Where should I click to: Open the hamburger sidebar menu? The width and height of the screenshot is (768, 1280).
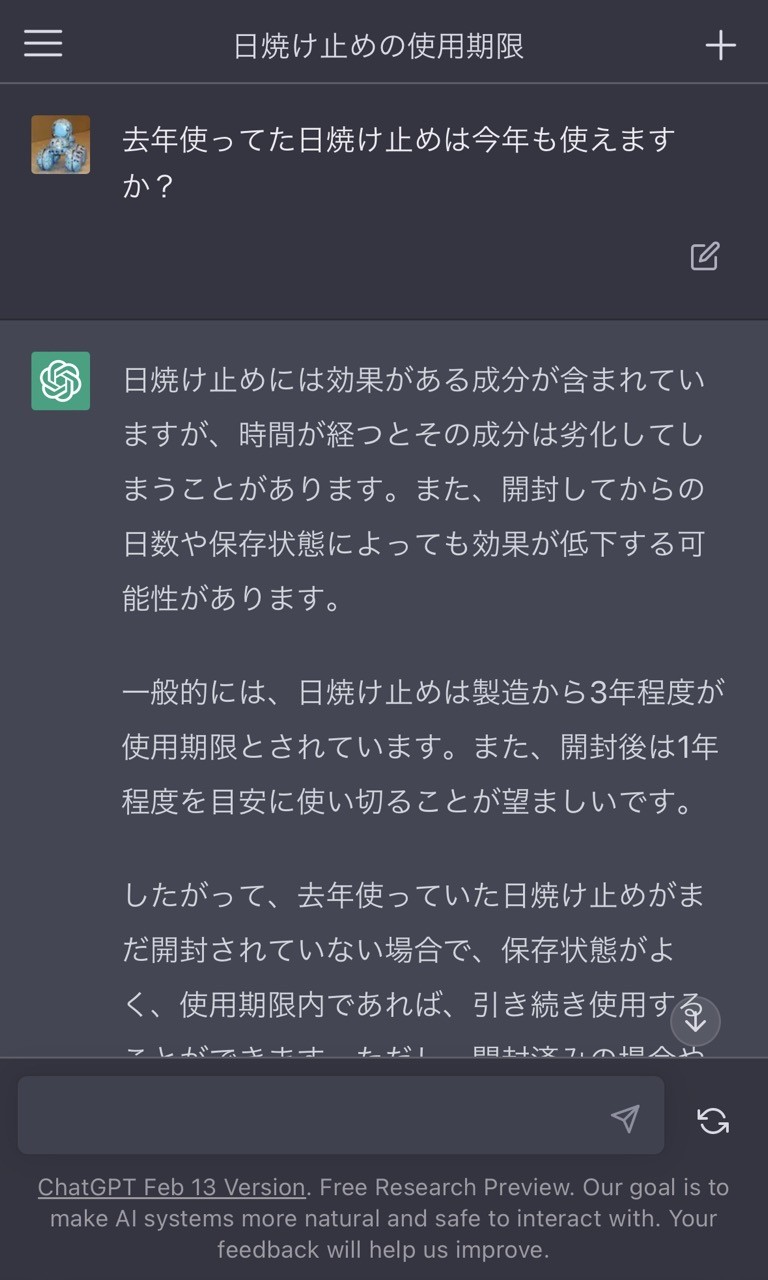43,44
